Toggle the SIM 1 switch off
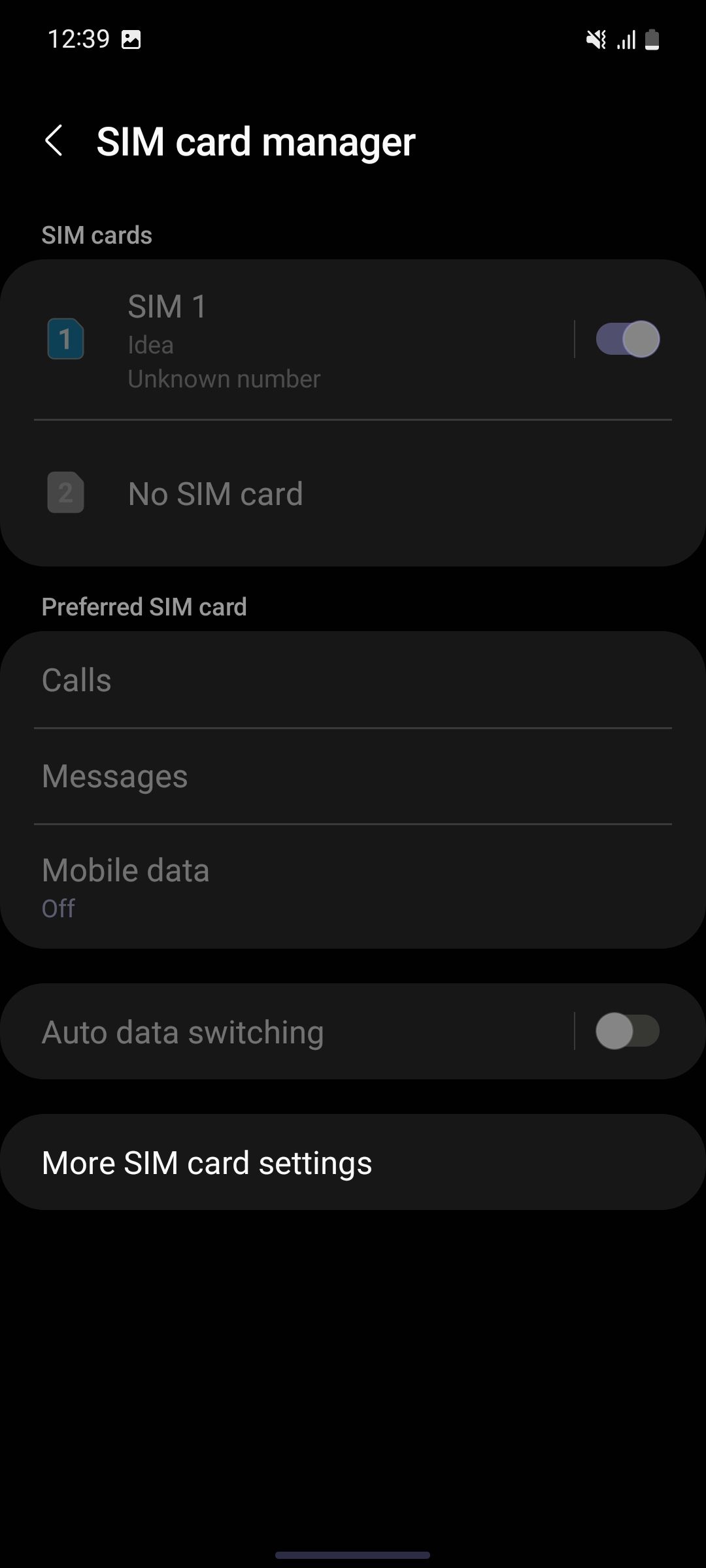This screenshot has width=706, height=1568. (x=627, y=339)
